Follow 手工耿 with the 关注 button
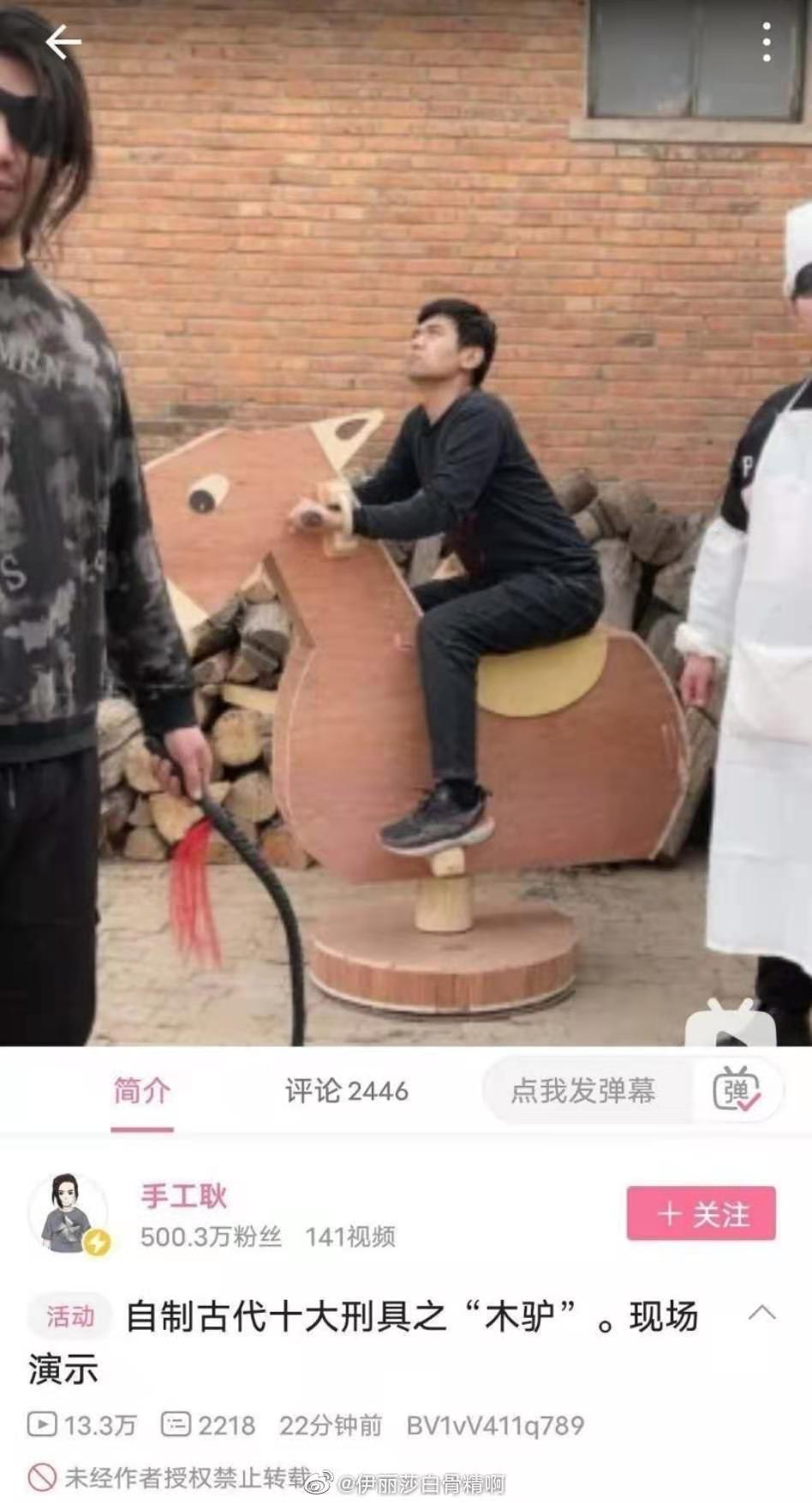The image size is (812, 1503). coord(701,1213)
